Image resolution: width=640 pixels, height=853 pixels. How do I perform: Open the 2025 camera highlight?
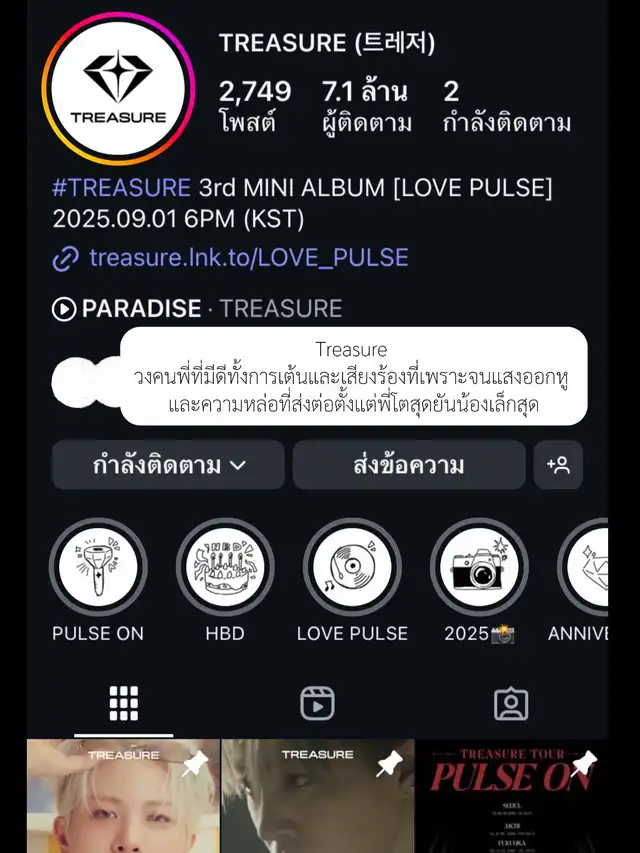pyautogui.click(x=479, y=567)
